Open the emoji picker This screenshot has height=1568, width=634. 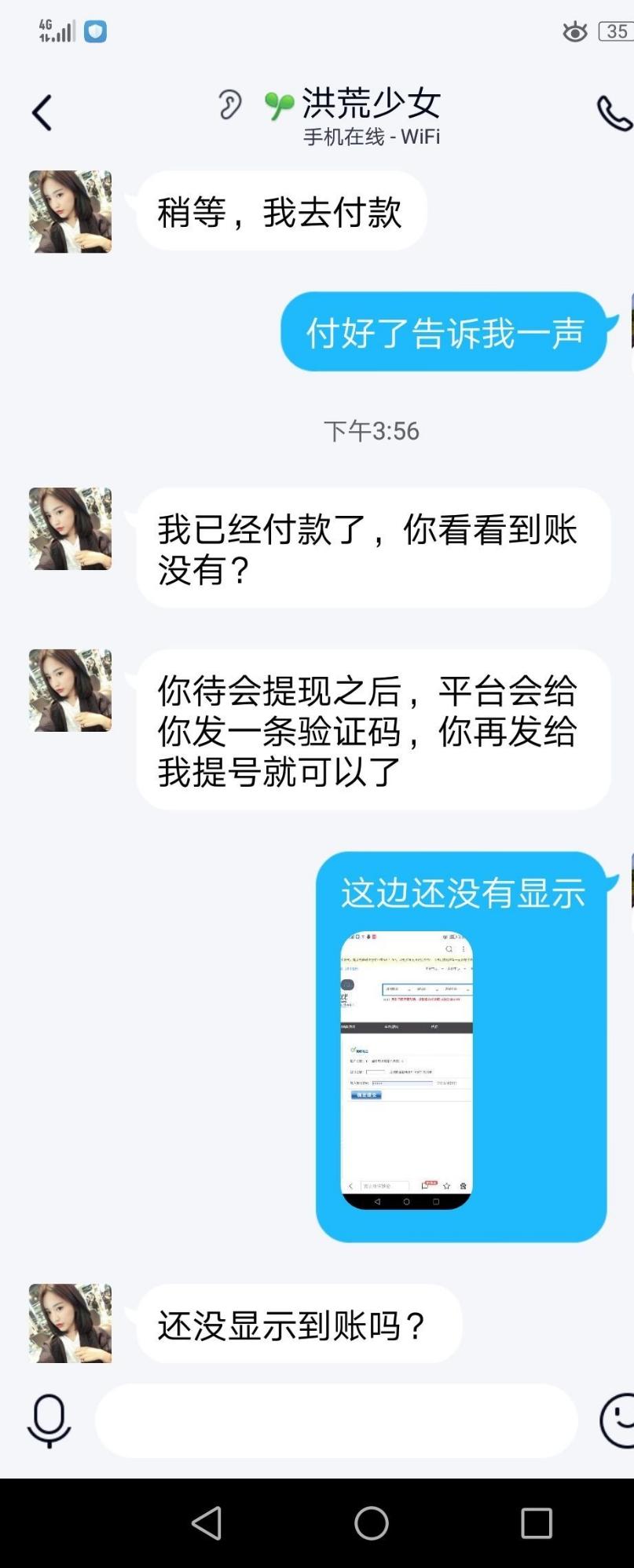tap(618, 1420)
